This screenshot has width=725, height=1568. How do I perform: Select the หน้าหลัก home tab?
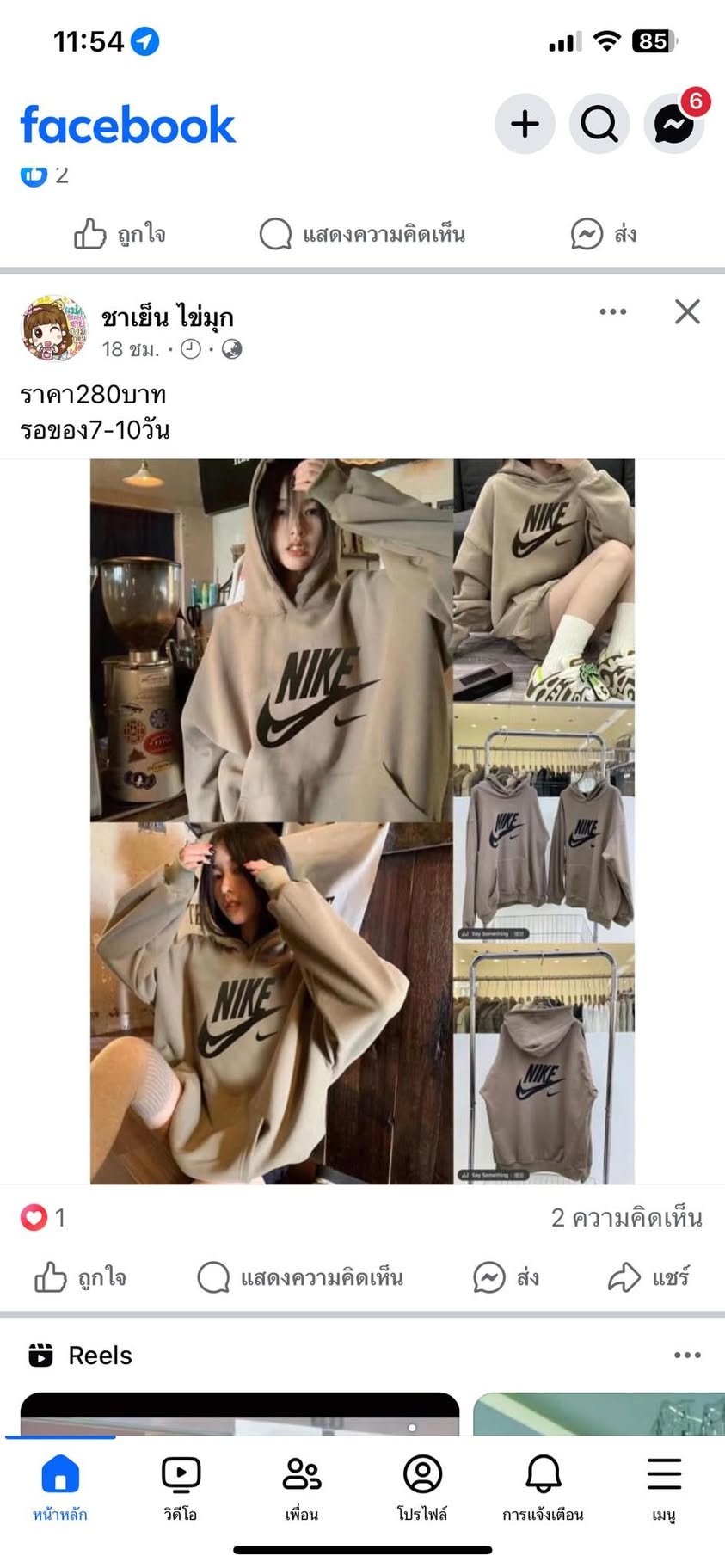pyautogui.click(x=60, y=1489)
